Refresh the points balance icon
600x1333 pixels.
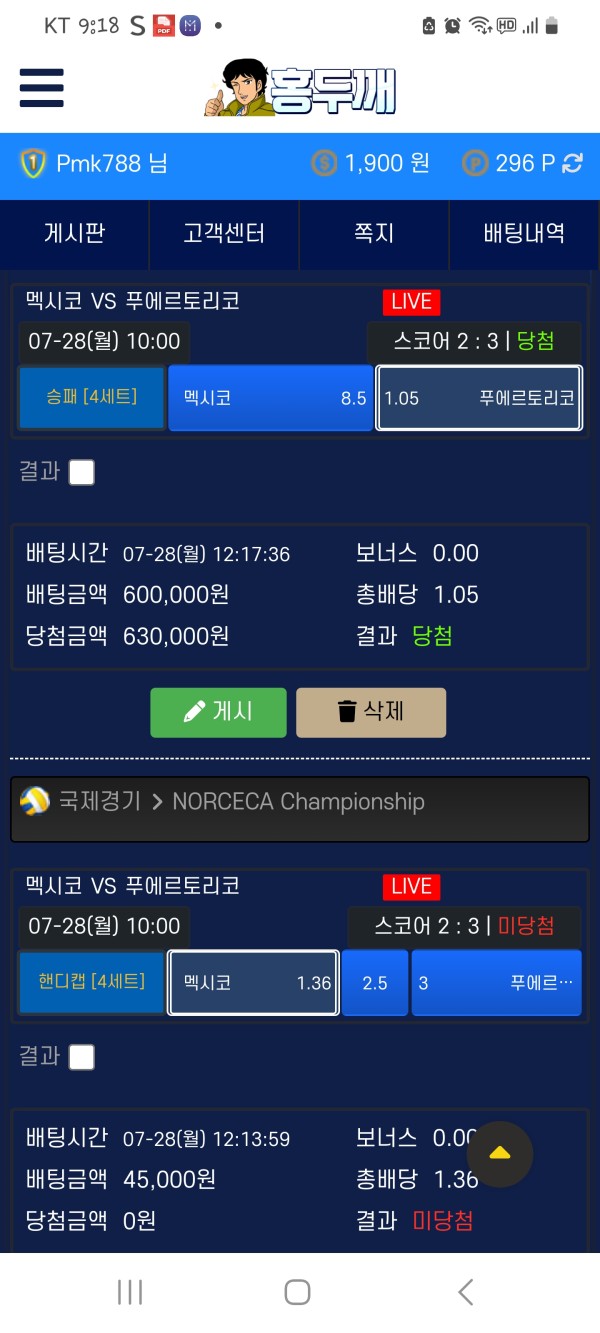click(x=572, y=163)
